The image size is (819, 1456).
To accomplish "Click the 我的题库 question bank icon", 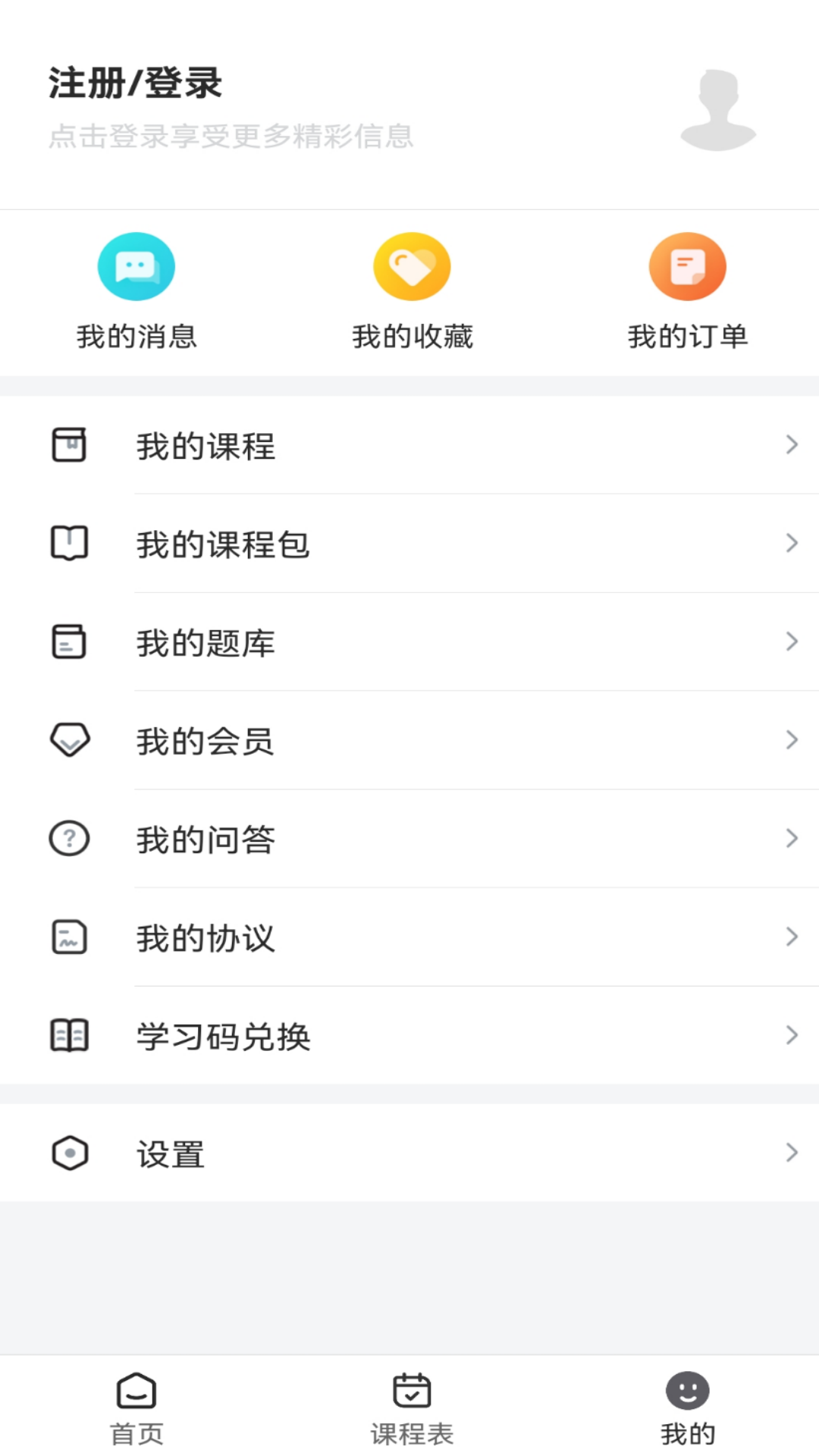I will click(x=70, y=642).
